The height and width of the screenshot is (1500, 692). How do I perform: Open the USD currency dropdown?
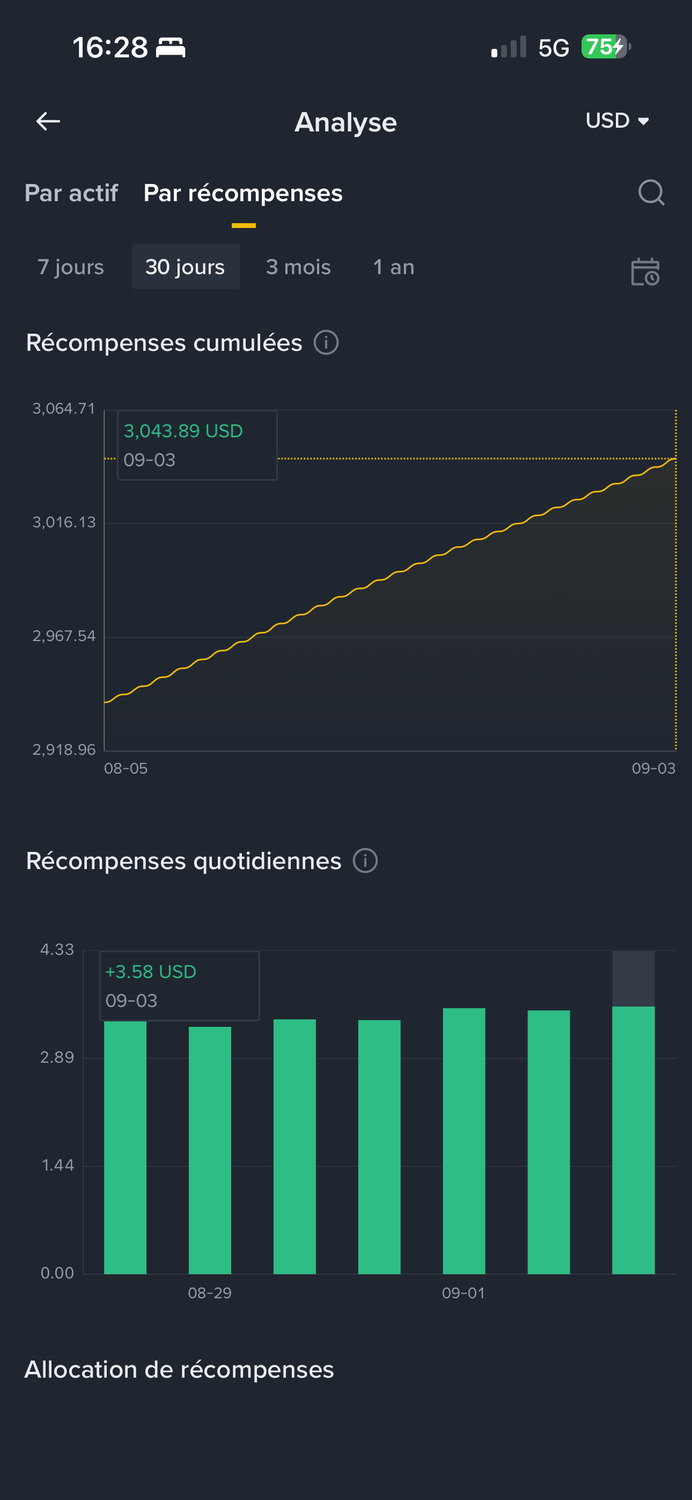point(617,121)
